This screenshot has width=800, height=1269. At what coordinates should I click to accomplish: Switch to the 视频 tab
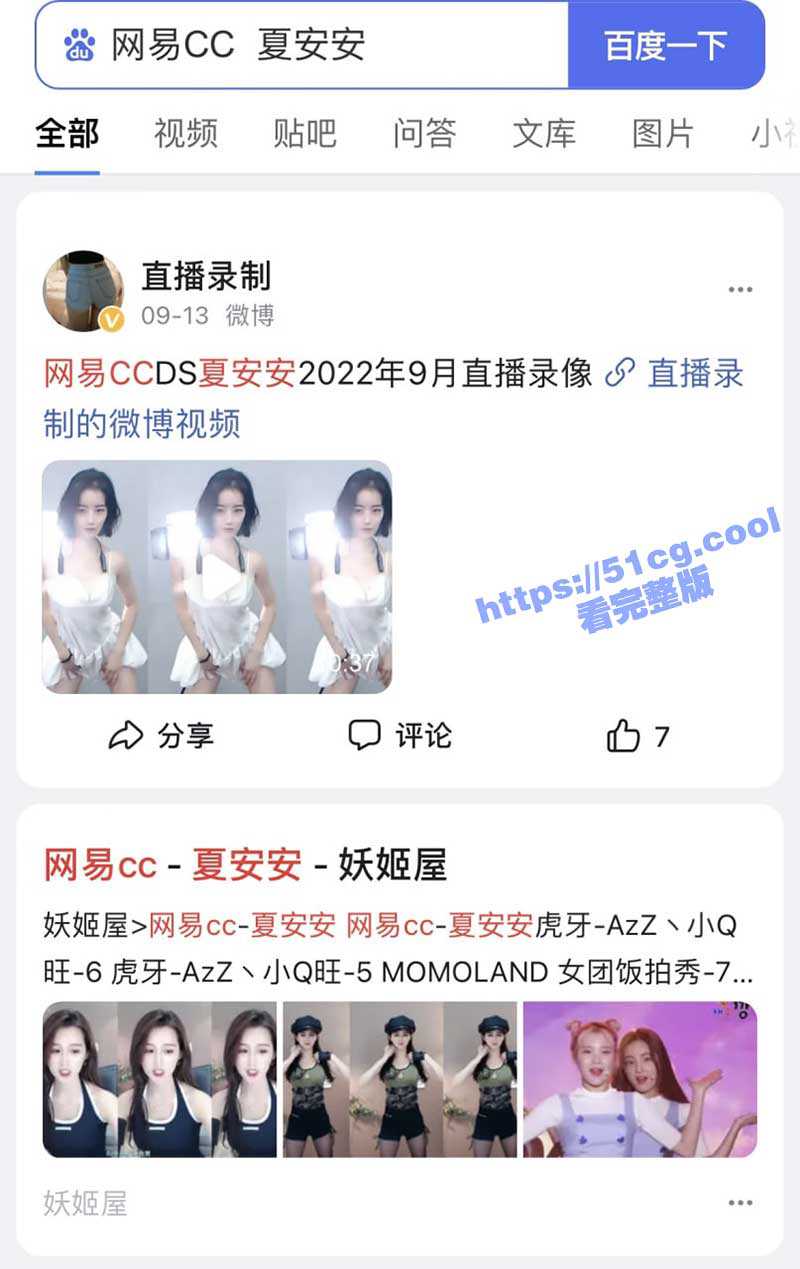coord(185,133)
